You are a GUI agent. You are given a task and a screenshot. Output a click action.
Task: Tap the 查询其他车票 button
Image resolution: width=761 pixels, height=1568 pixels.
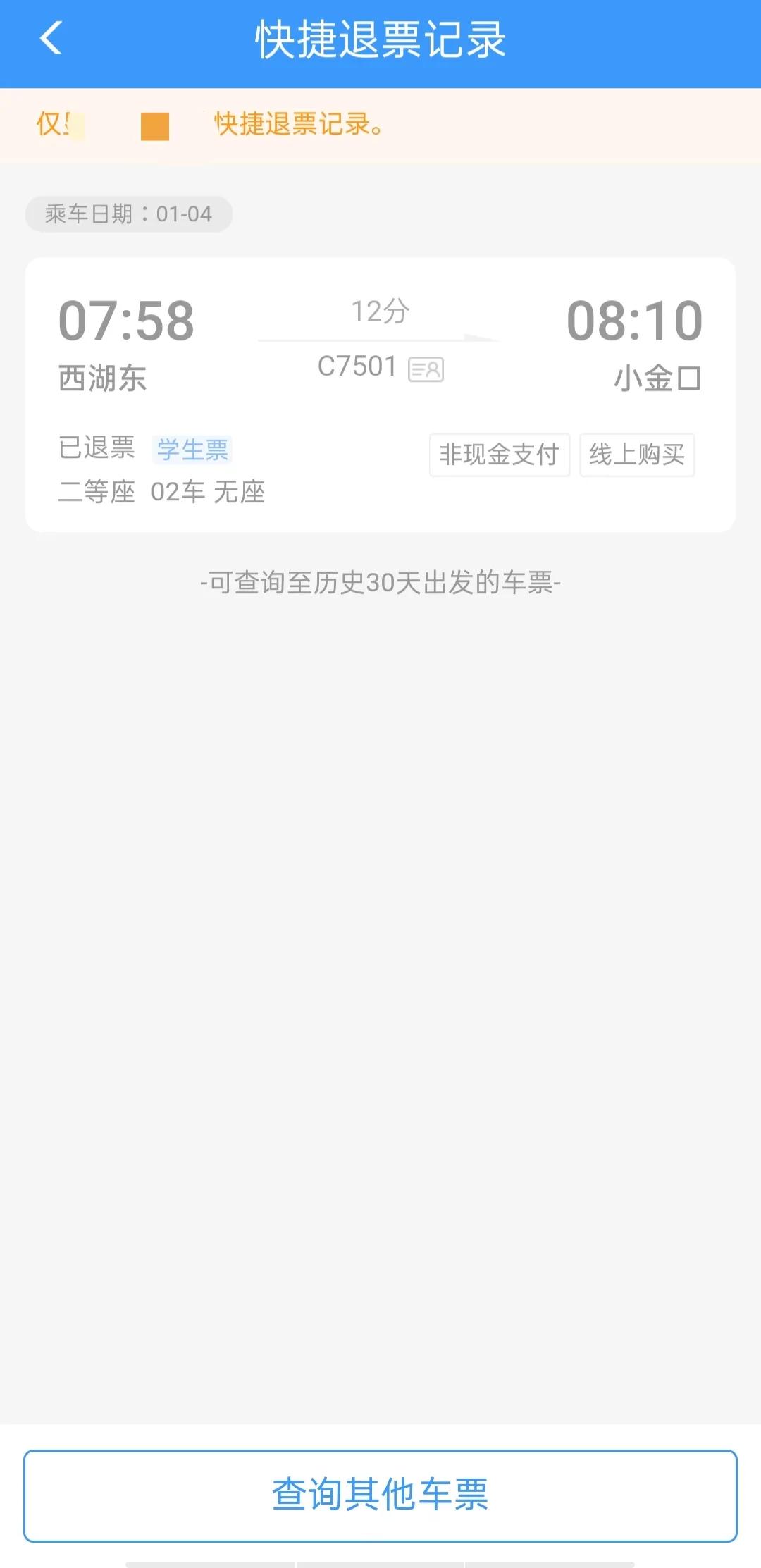point(380,1493)
